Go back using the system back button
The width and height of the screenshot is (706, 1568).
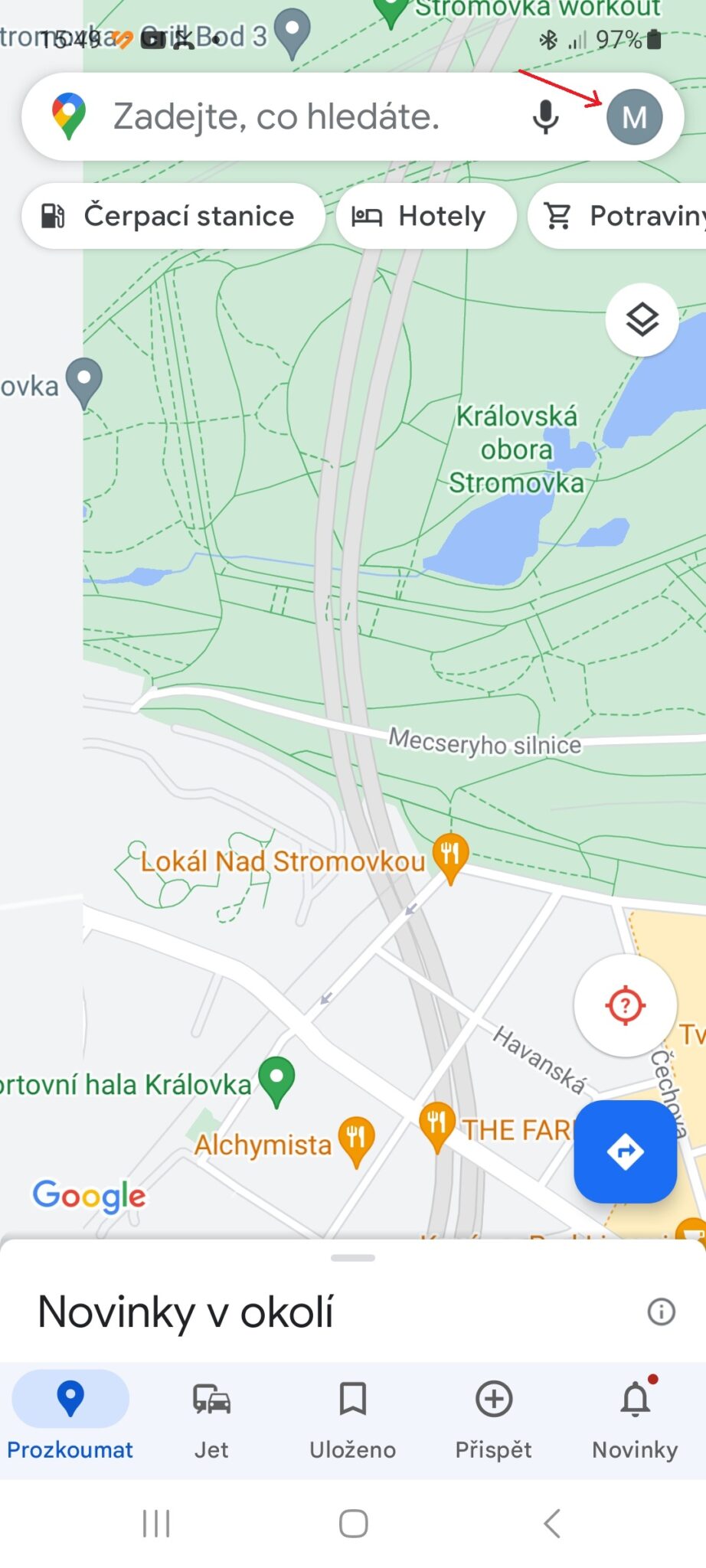click(x=551, y=1524)
